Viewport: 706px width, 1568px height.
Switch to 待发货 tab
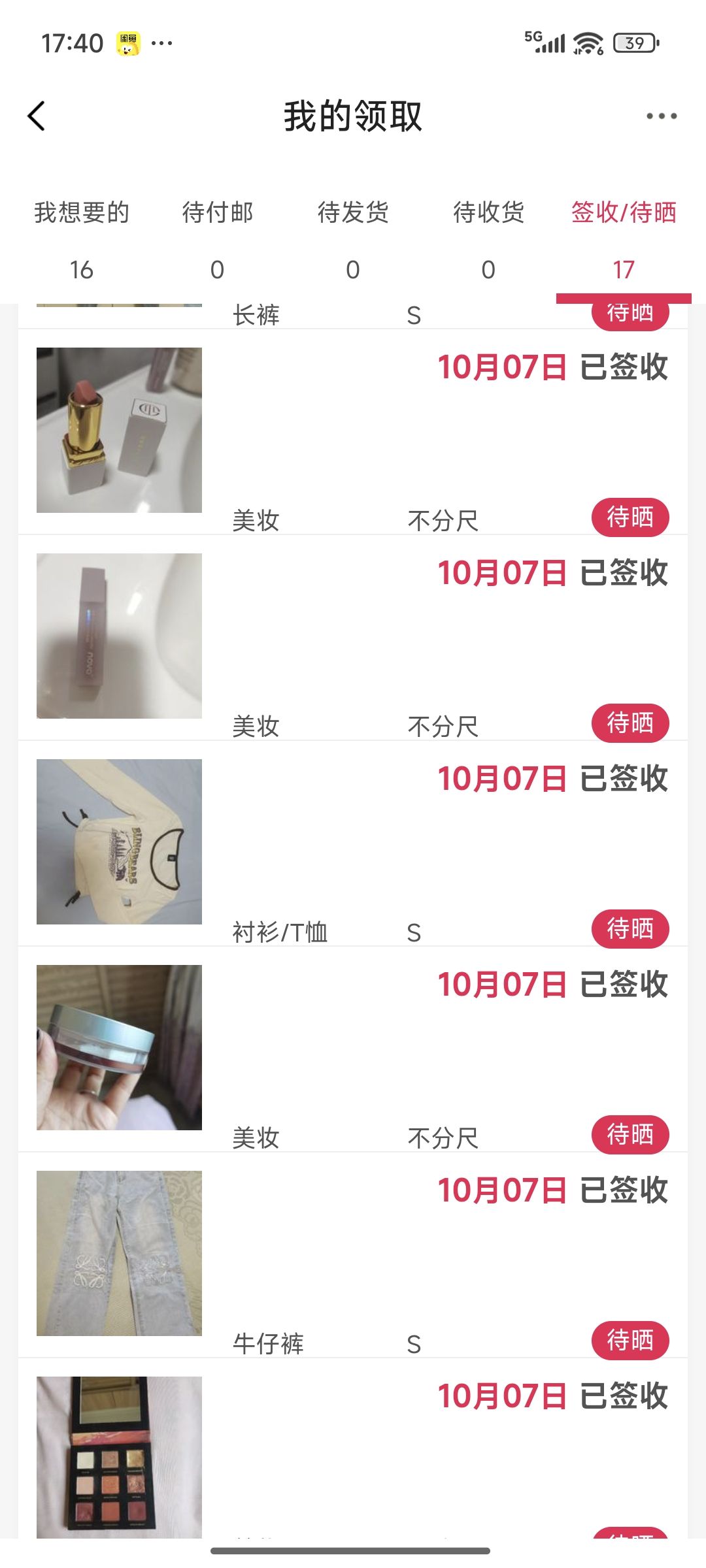pos(353,239)
